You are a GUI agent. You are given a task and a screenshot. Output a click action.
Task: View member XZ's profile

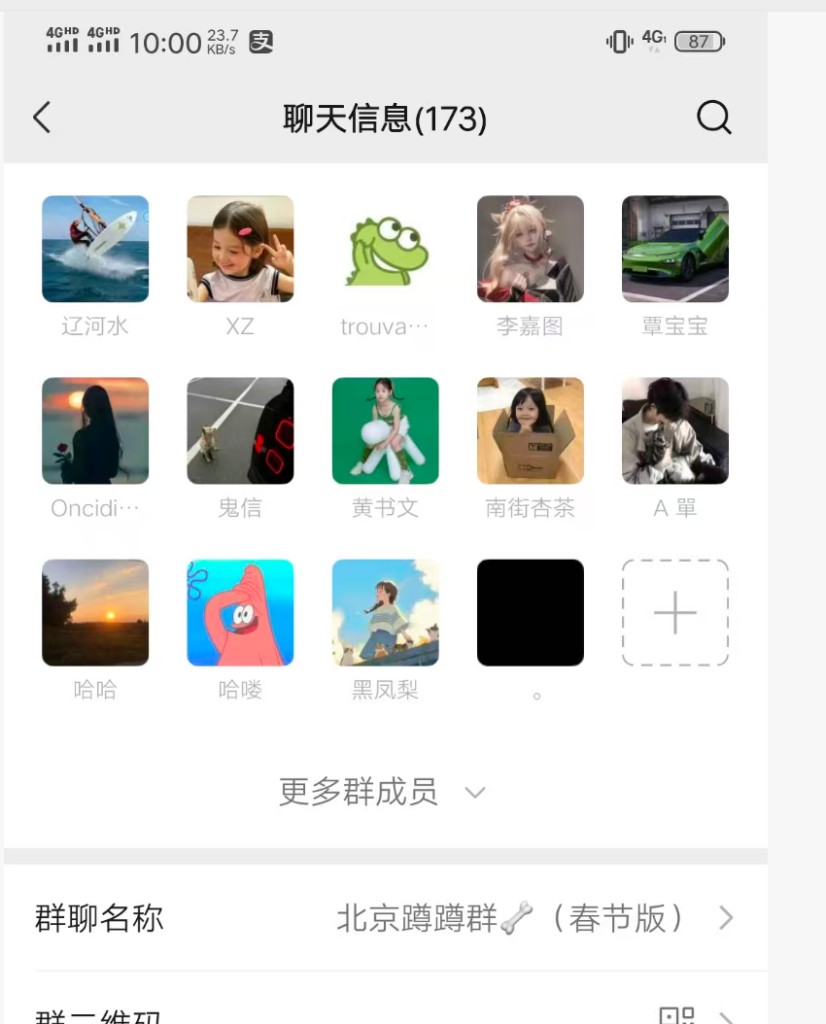[240, 249]
